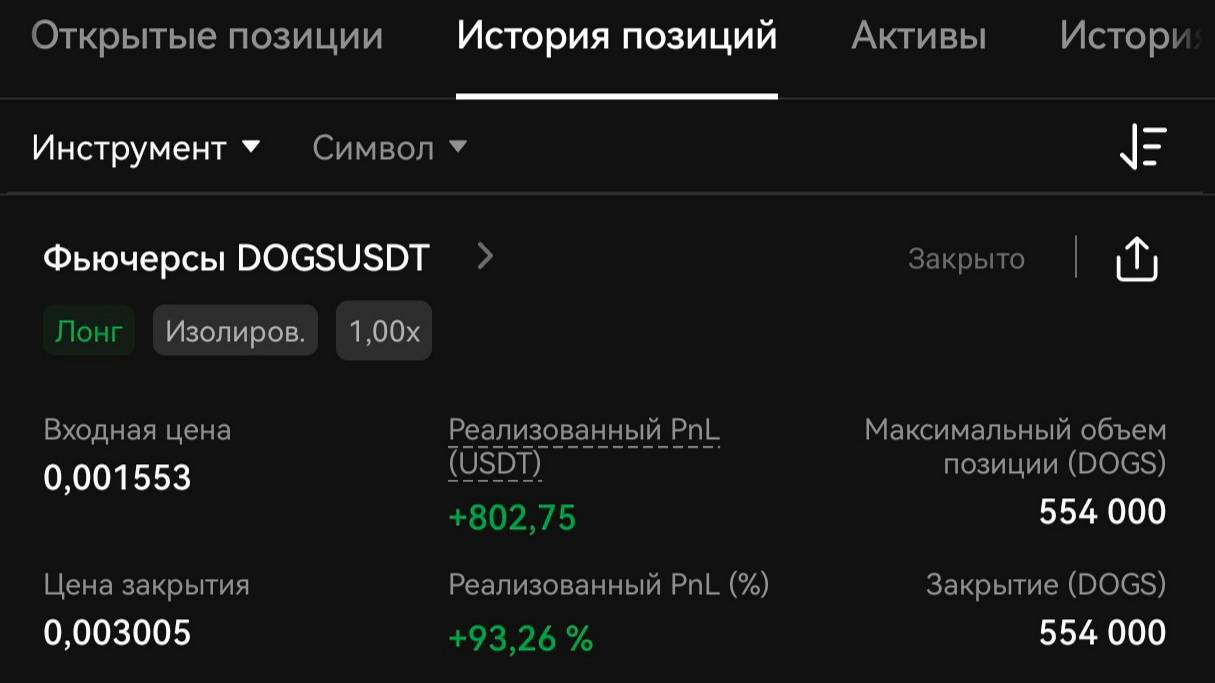Expand the Инструмент dropdown filter
This screenshot has height=683, width=1215.
tap(146, 148)
